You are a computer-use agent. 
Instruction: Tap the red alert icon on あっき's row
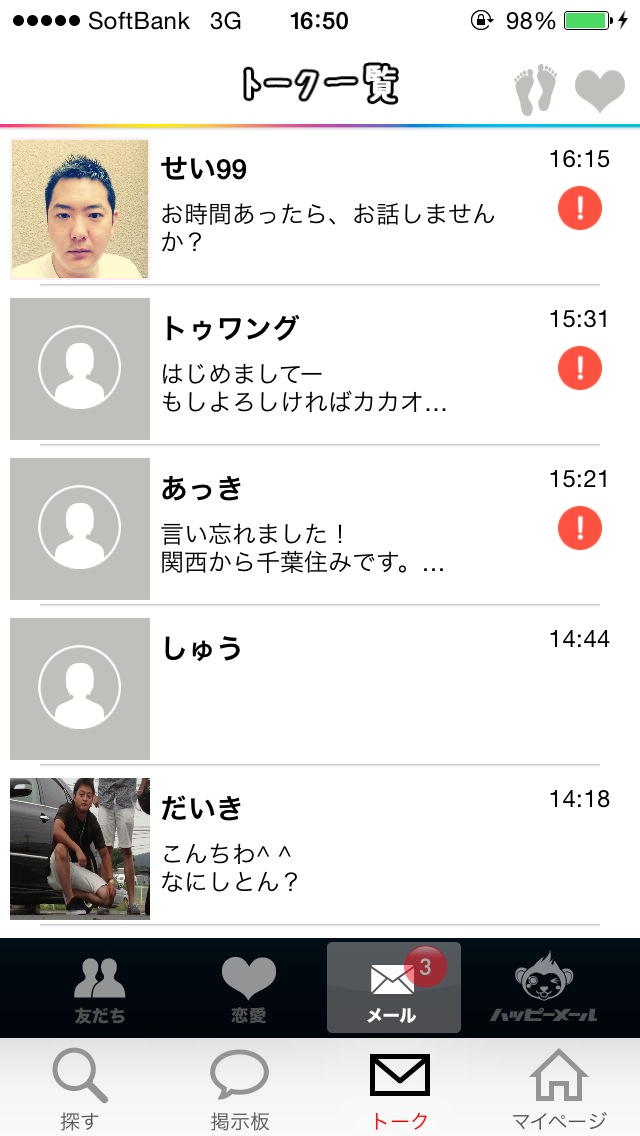click(x=579, y=528)
